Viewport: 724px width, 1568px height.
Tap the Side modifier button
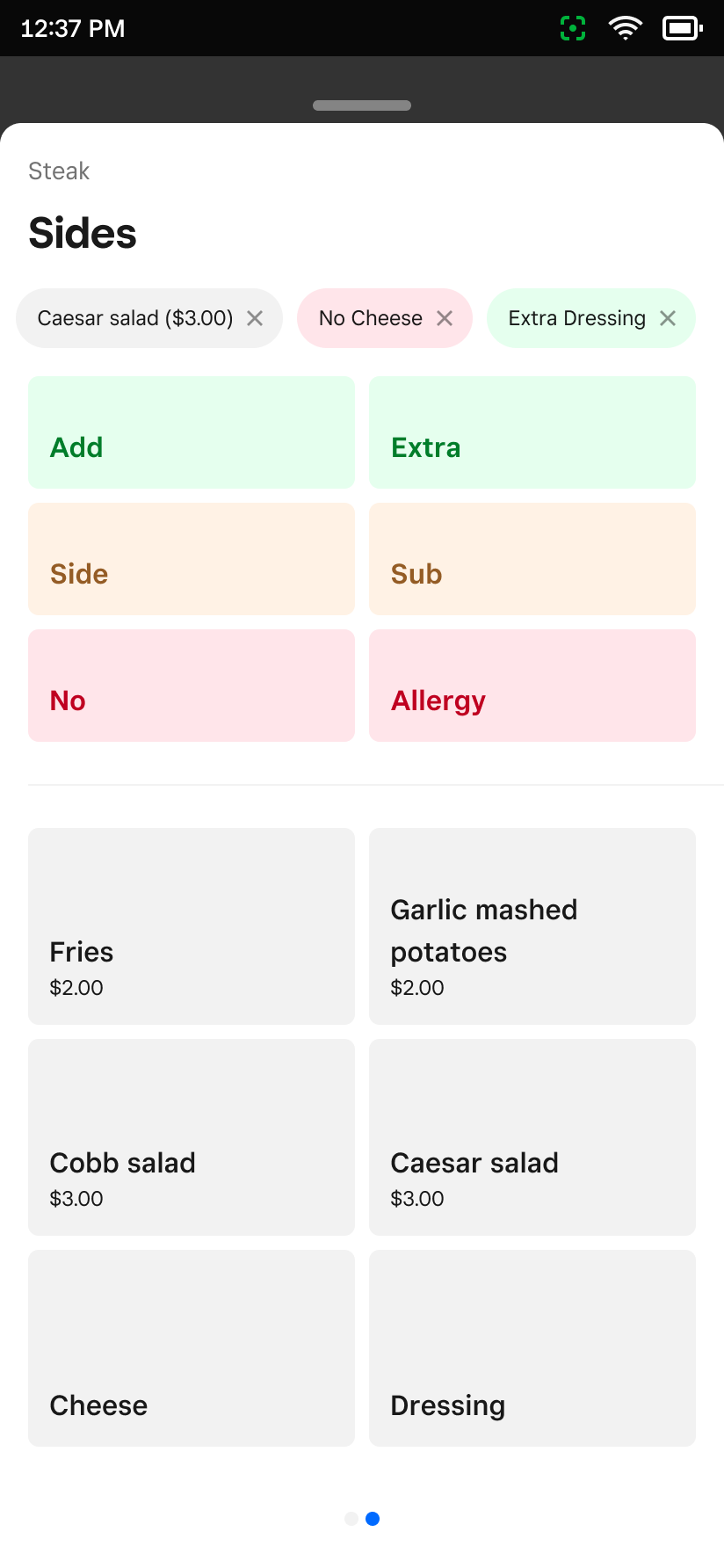pyautogui.click(x=192, y=559)
